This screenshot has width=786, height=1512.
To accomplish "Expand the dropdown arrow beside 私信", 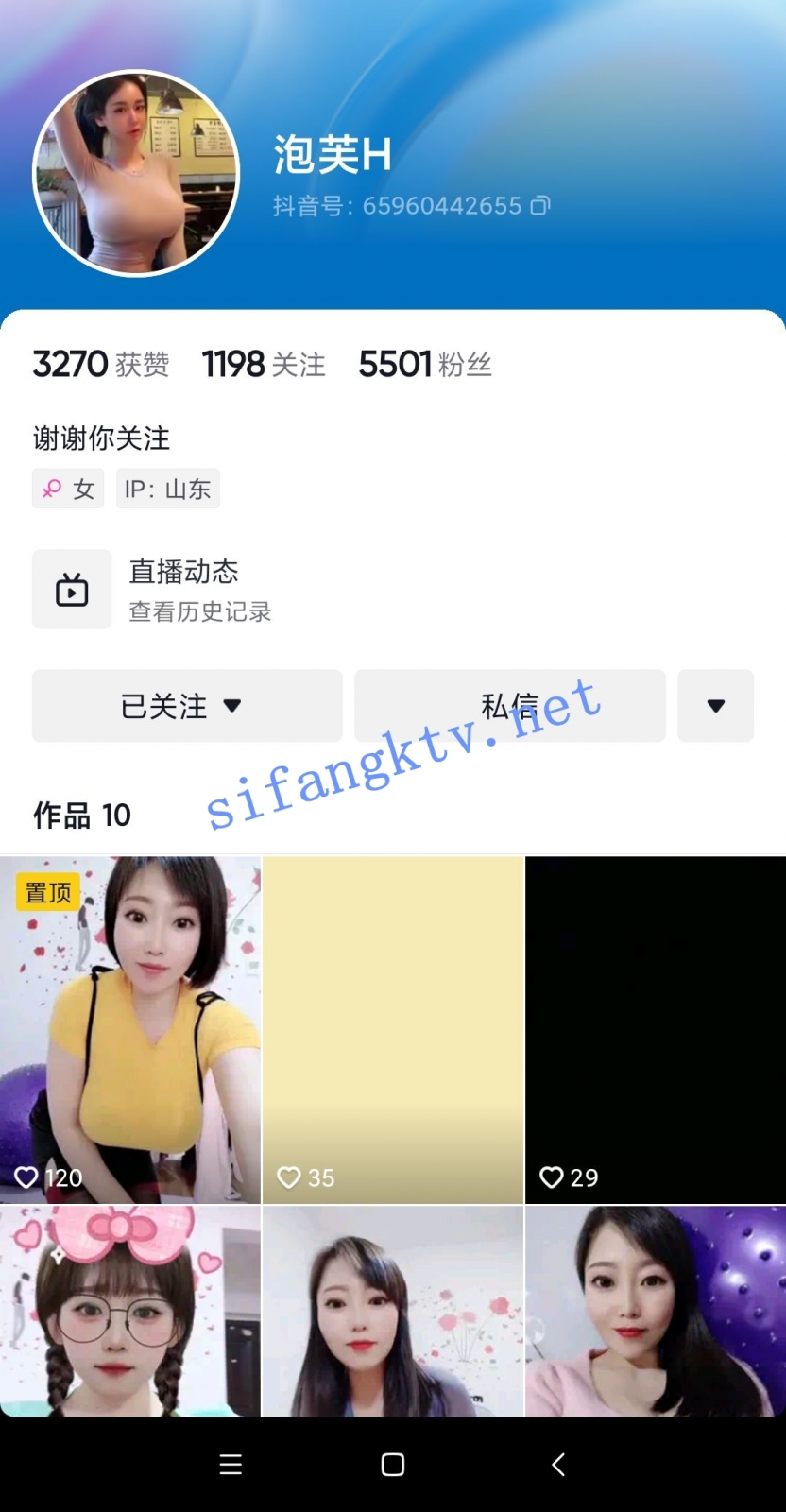I will tap(715, 706).
